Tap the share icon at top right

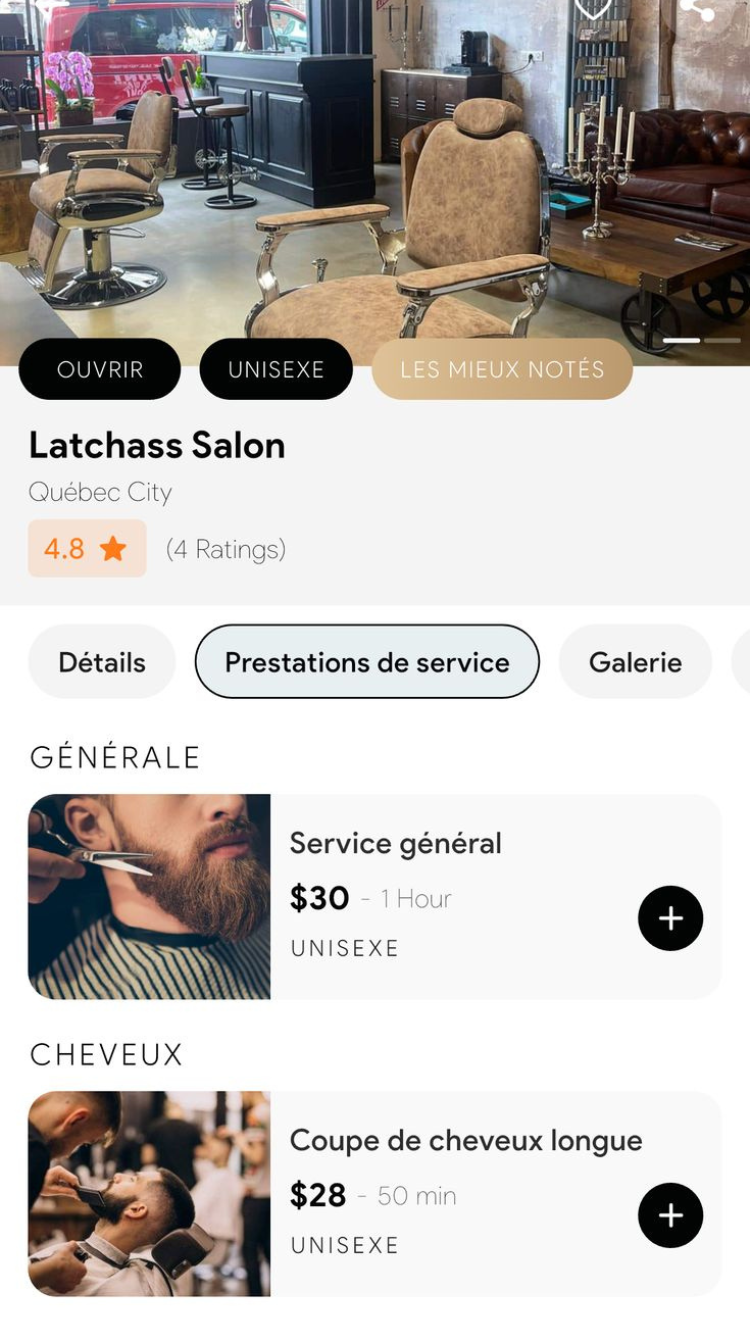coord(697,8)
